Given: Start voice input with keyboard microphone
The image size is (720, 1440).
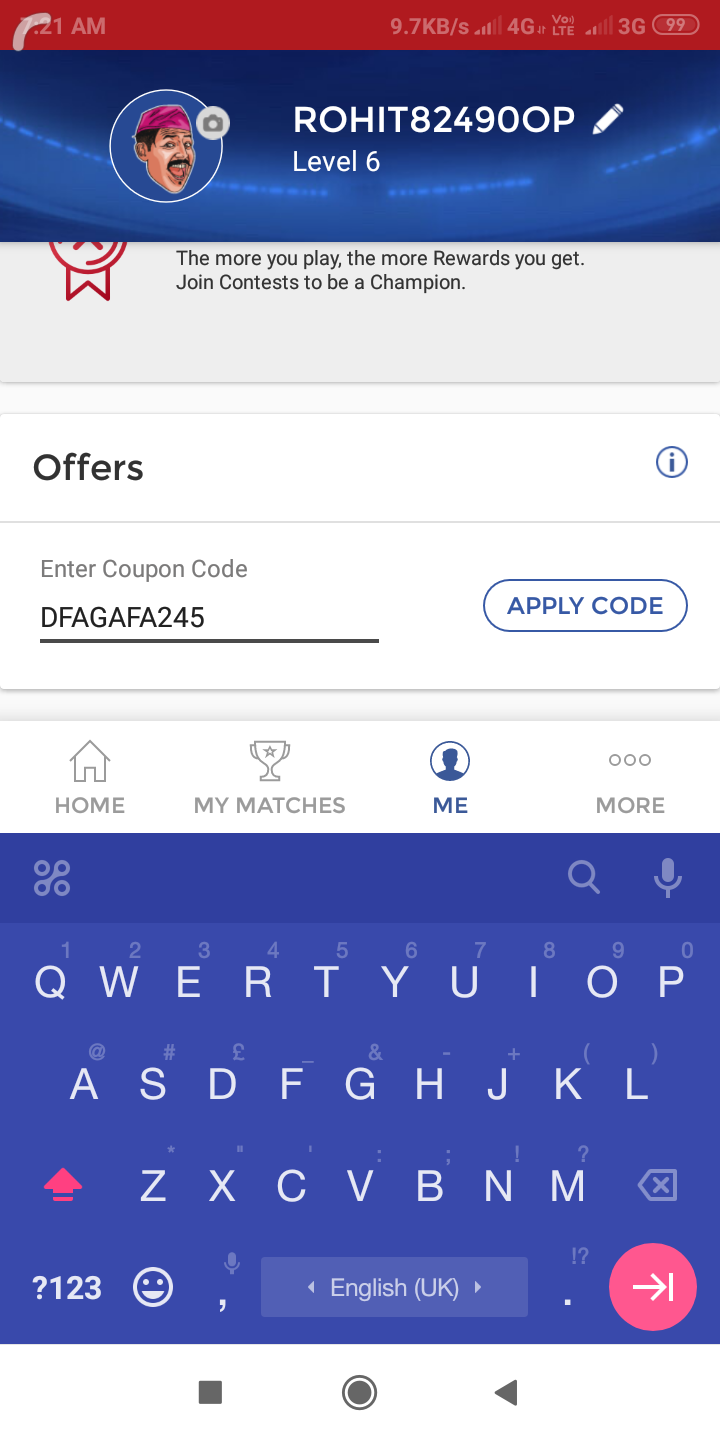Looking at the screenshot, I should coord(667,878).
